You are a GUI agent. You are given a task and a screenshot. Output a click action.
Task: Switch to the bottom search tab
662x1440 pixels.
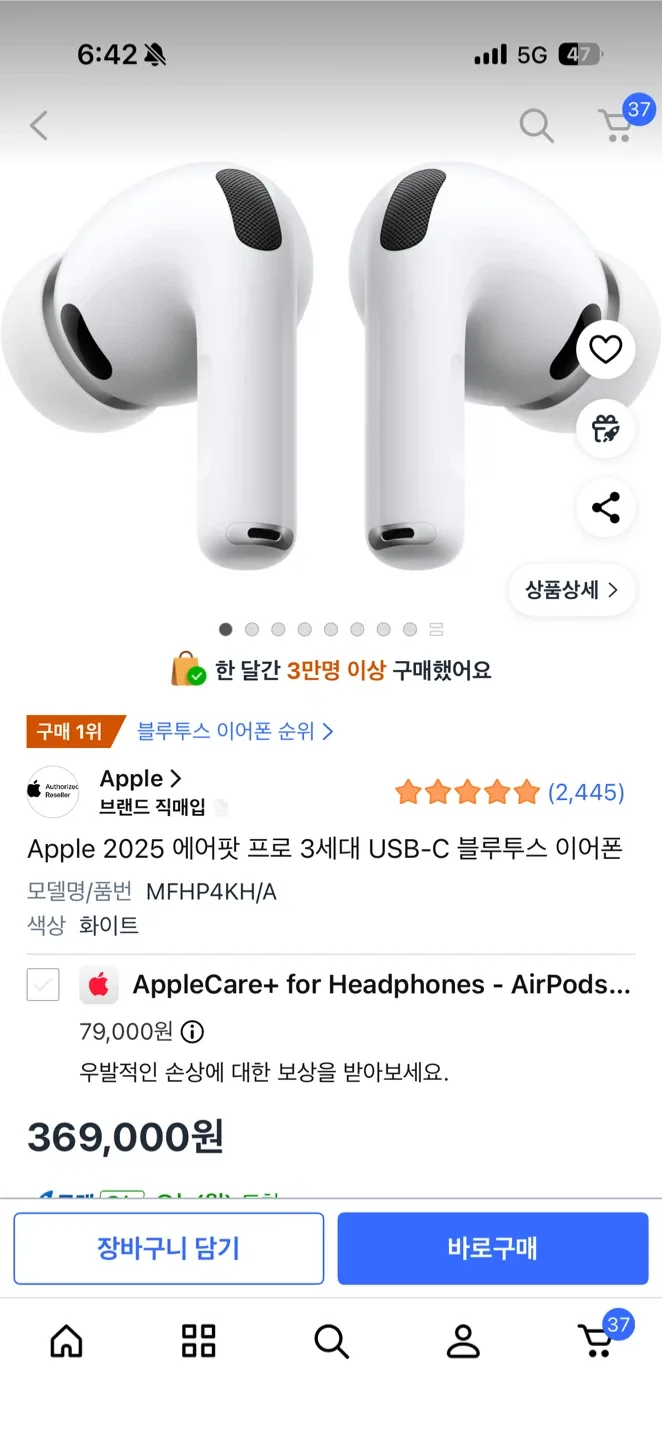click(331, 1341)
